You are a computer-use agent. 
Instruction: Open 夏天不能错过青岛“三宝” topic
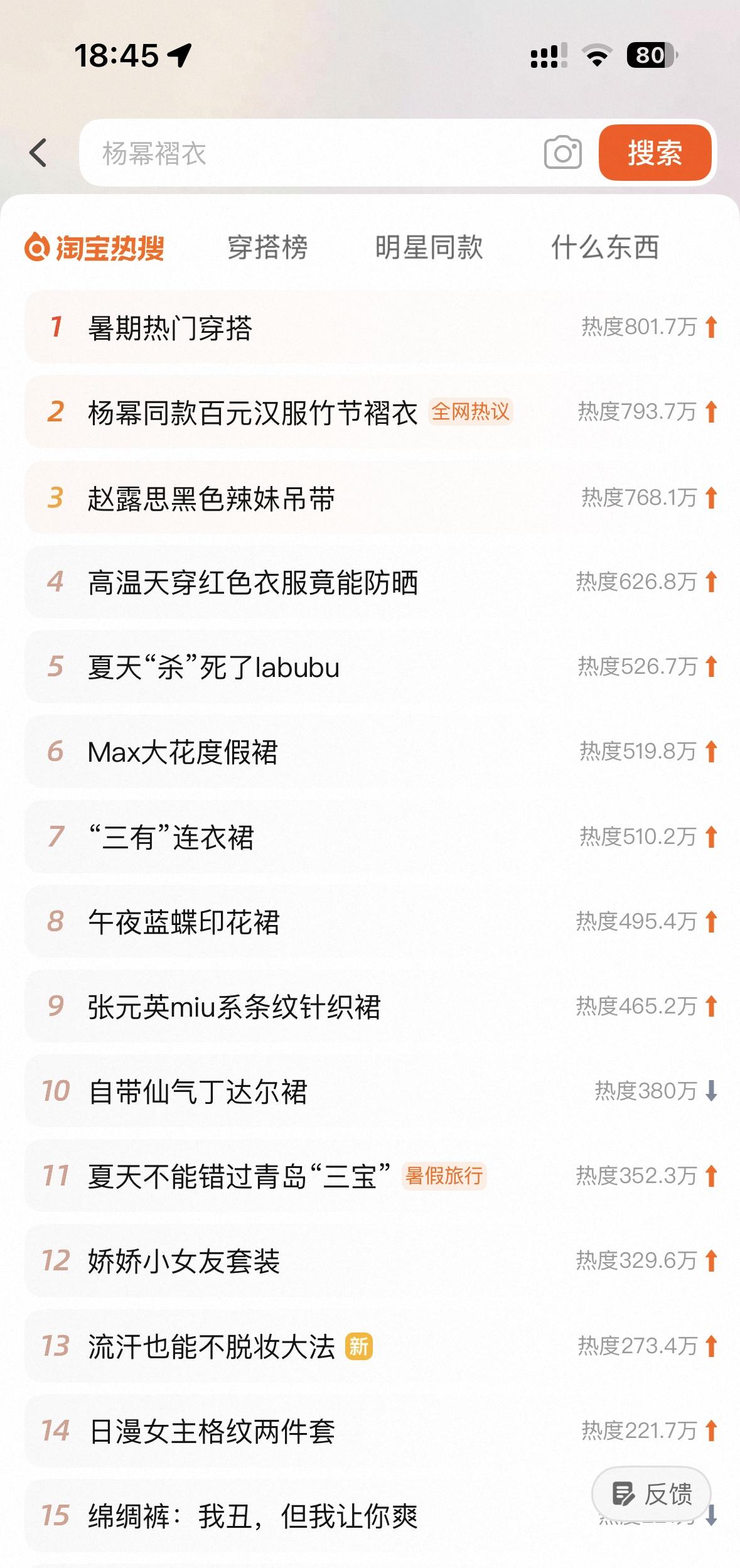[239, 1176]
